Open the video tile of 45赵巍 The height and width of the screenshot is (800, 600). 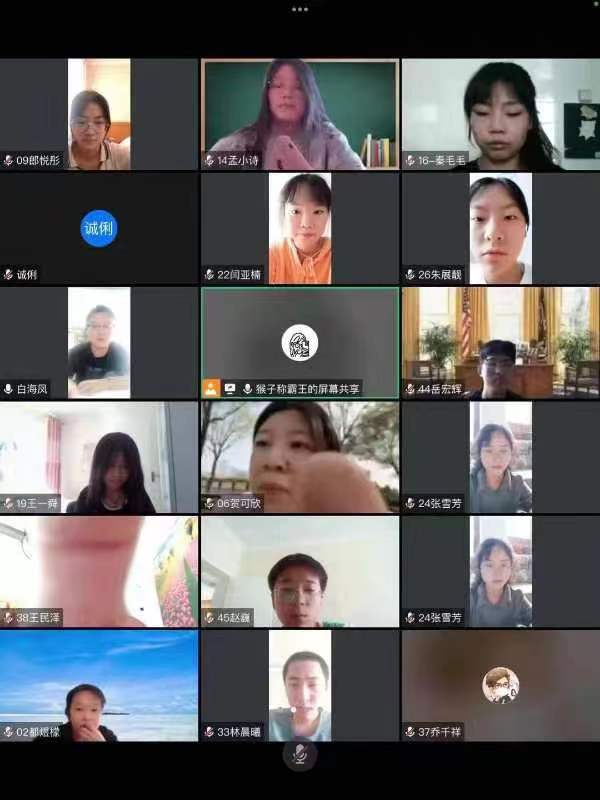tap(300, 571)
